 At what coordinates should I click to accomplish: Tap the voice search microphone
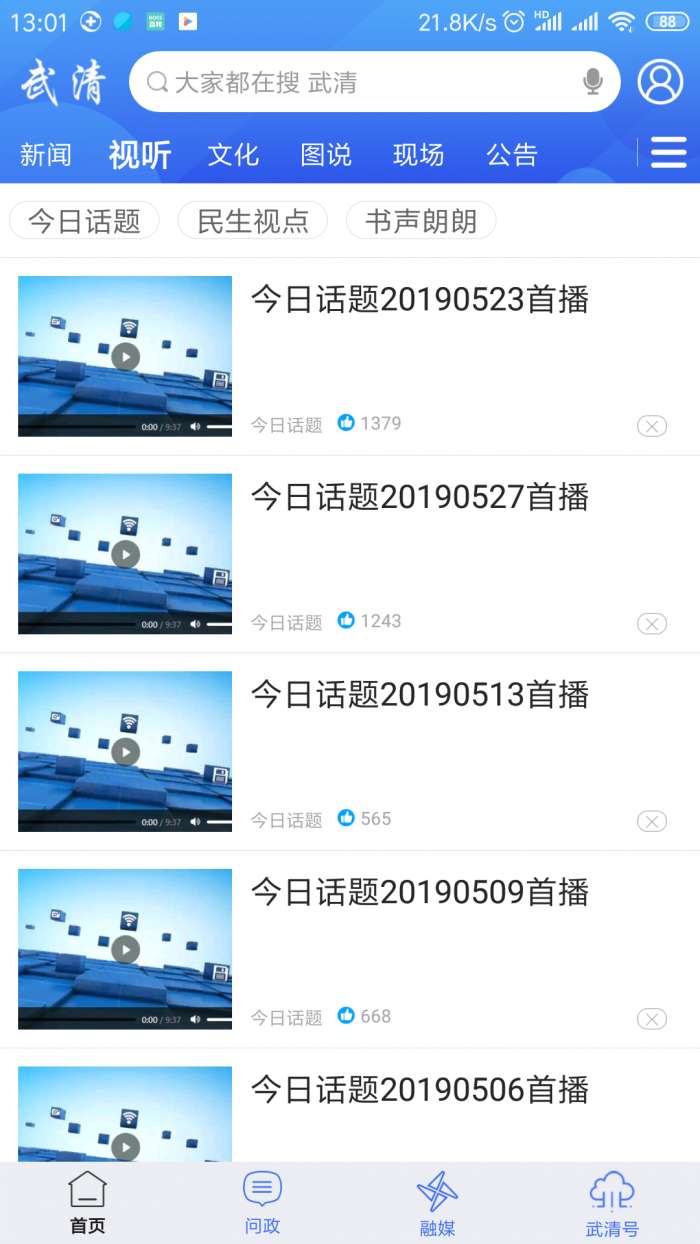coord(593,82)
